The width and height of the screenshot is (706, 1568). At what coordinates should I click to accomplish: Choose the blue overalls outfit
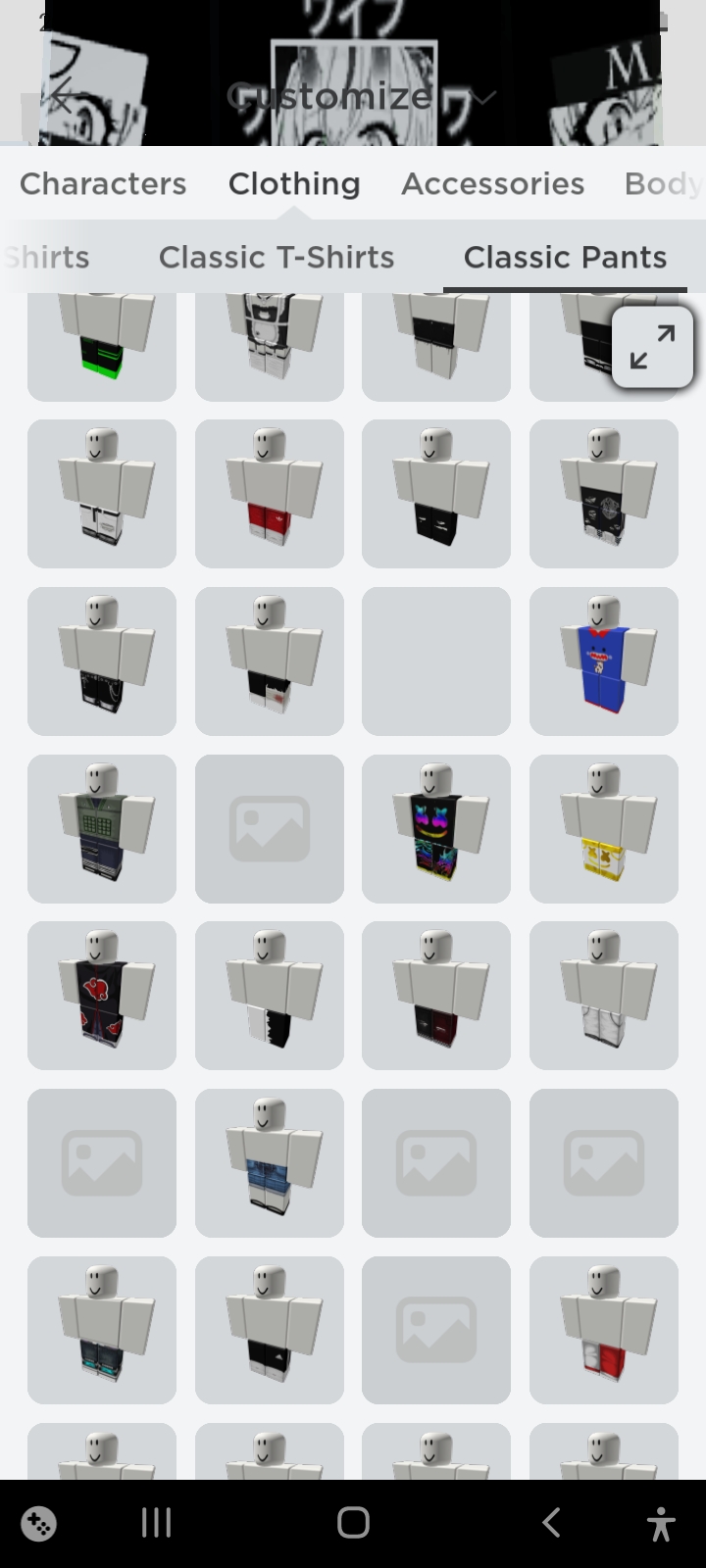pos(603,661)
